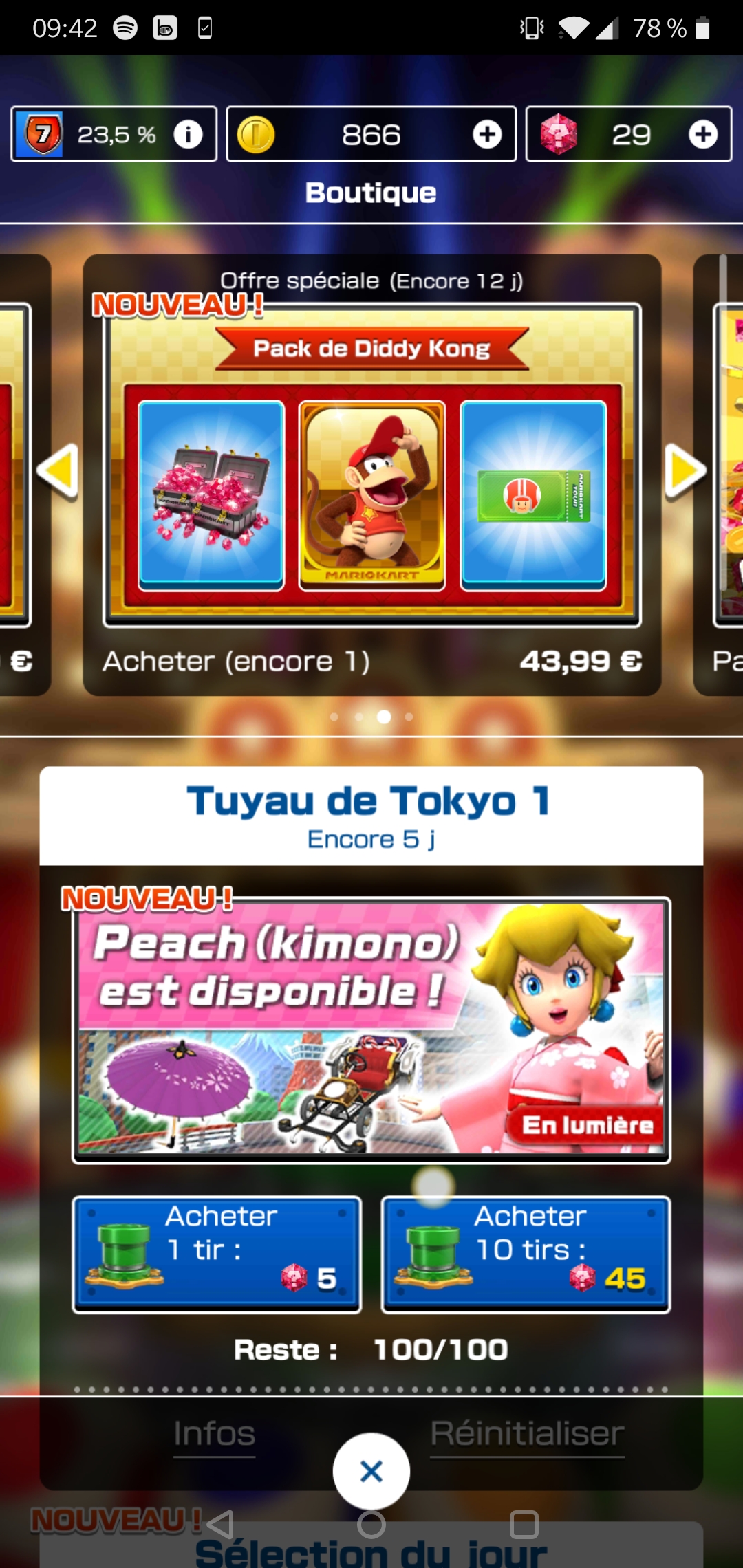Open the Pack de Diddy Kong offer

372,475
